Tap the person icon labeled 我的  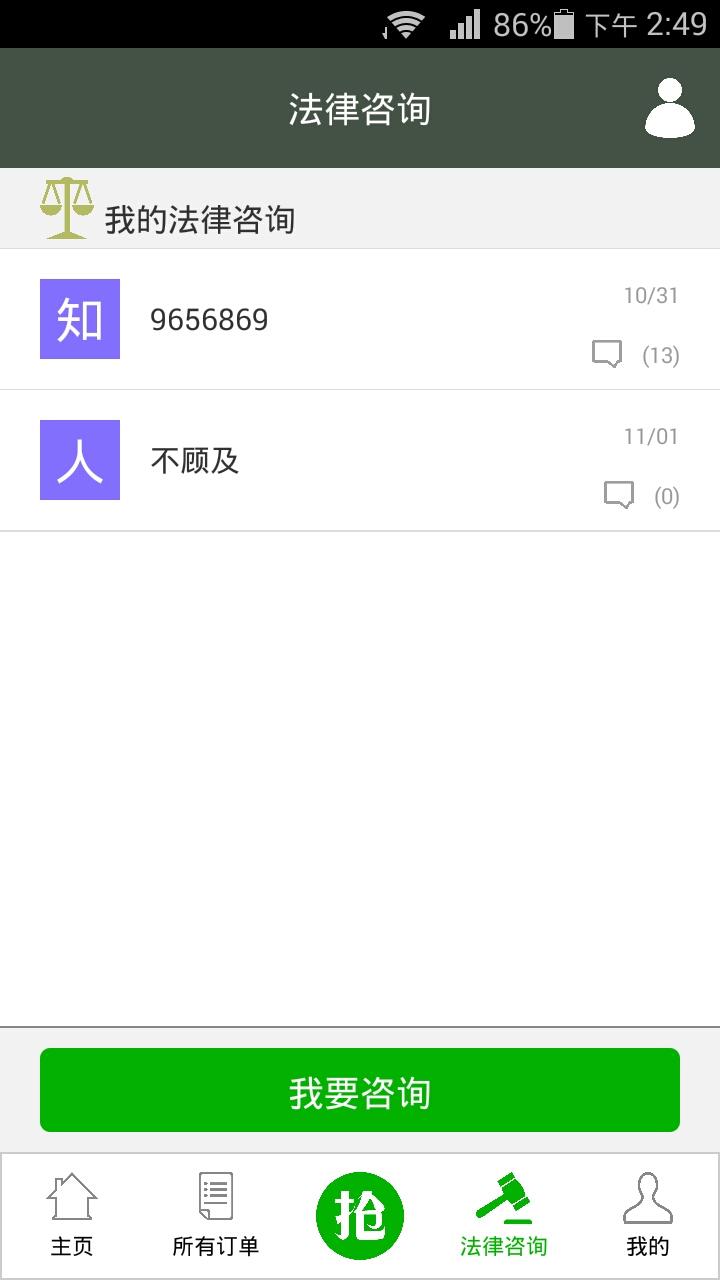click(649, 1198)
